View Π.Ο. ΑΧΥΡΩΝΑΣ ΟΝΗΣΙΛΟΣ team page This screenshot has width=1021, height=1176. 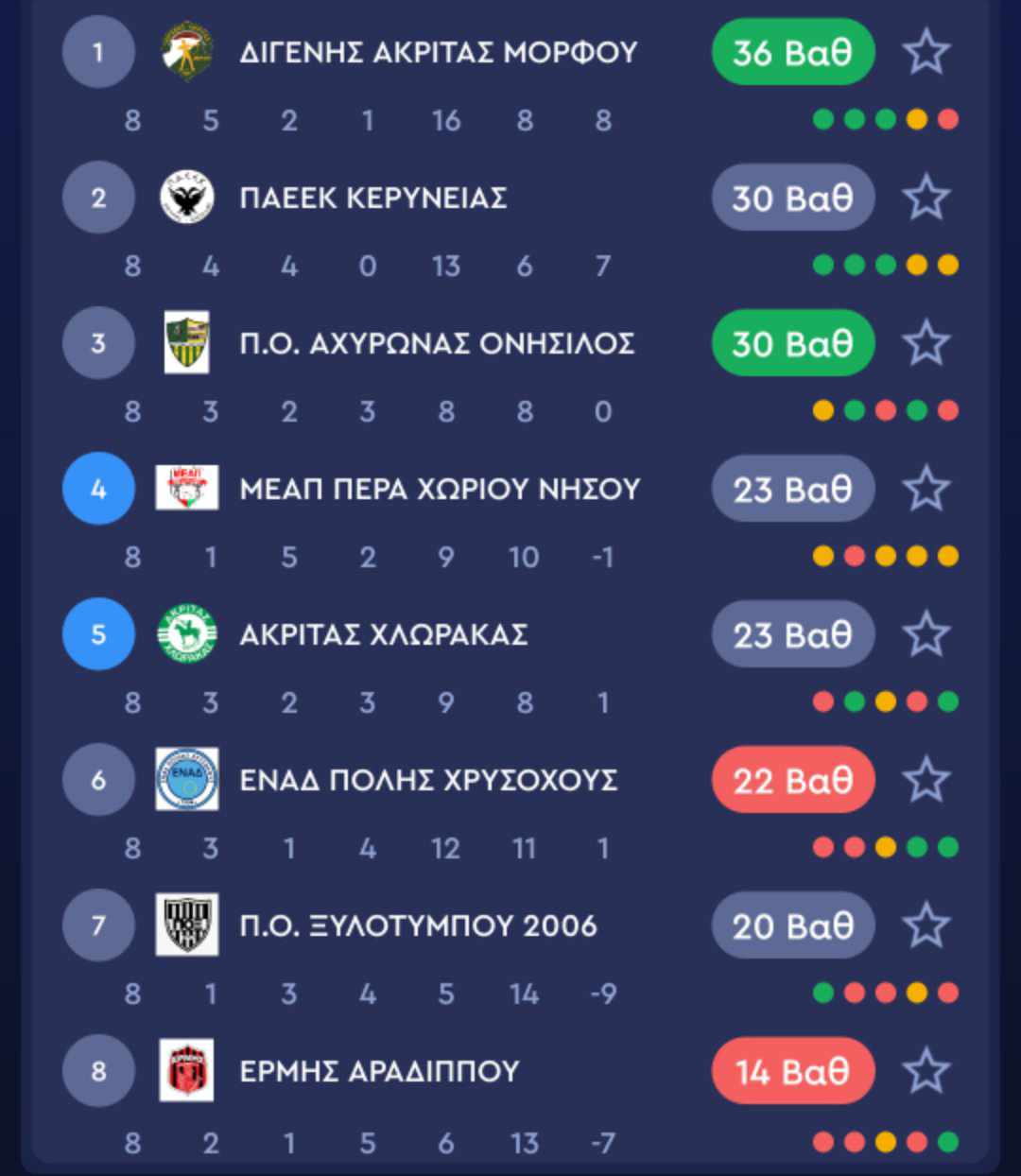[x=437, y=343]
